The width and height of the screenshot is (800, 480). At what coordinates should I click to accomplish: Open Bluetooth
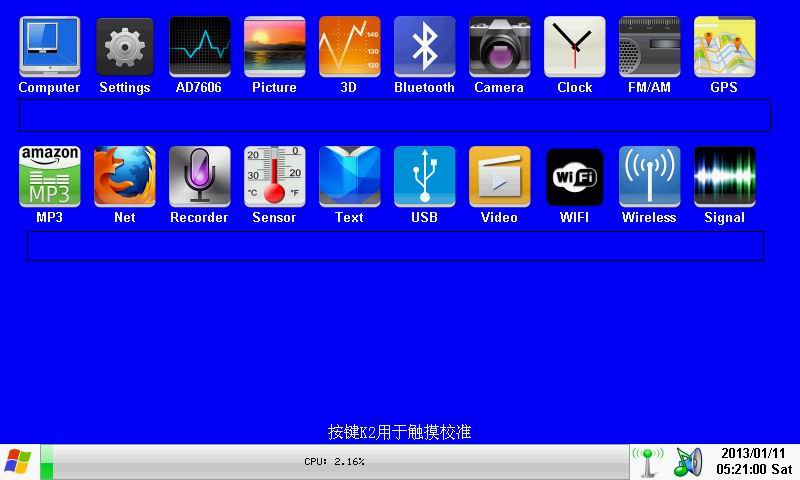(x=424, y=46)
